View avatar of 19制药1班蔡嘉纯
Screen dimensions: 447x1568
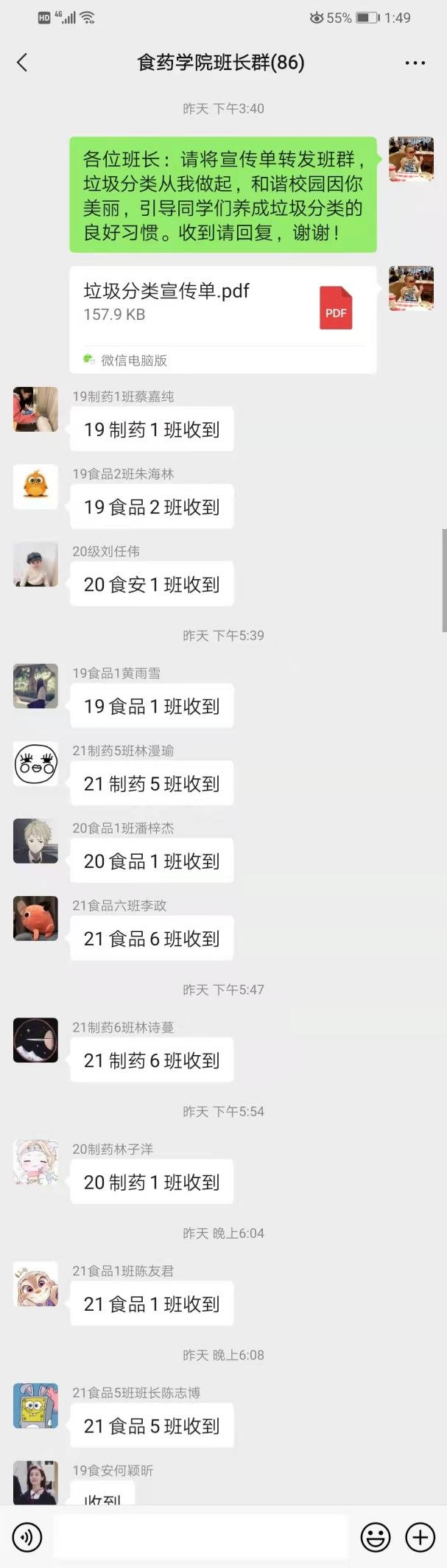(35, 409)
